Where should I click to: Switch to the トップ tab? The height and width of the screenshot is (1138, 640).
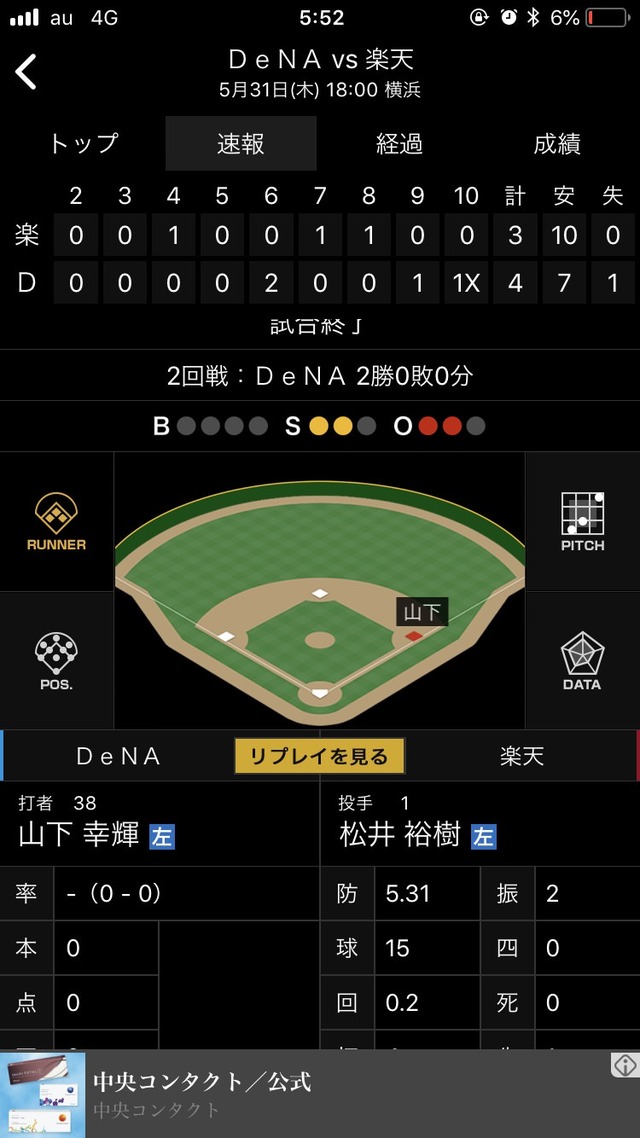pyautogui.click(x=84, y=144)
